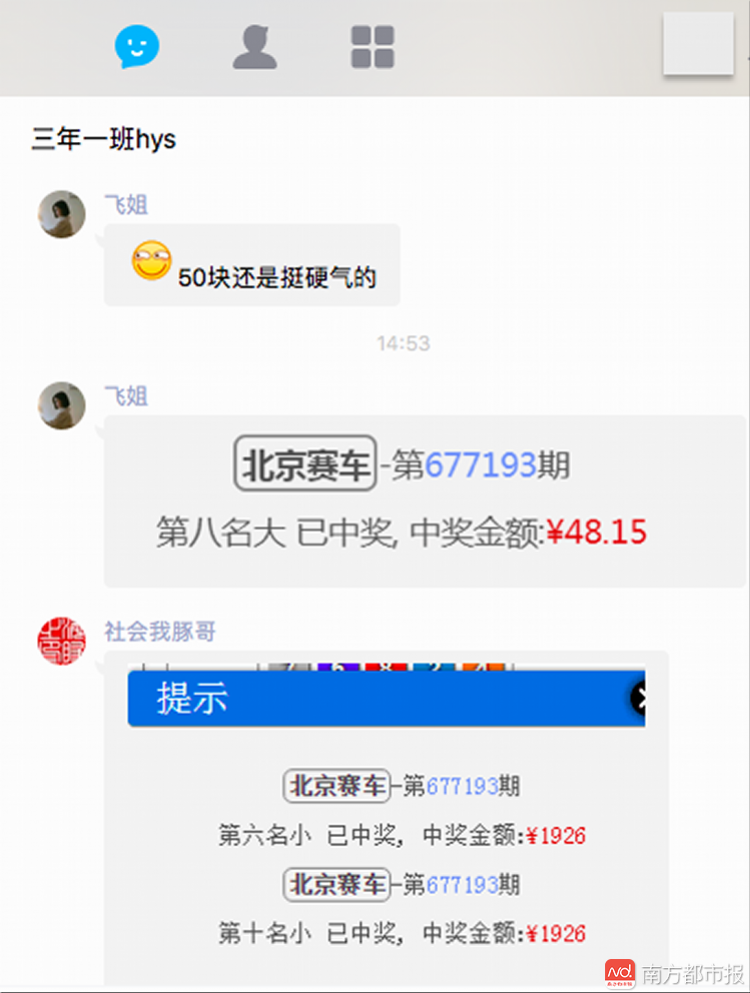
Task: Open the contacts tab
Action: click(x=254, y=47)
